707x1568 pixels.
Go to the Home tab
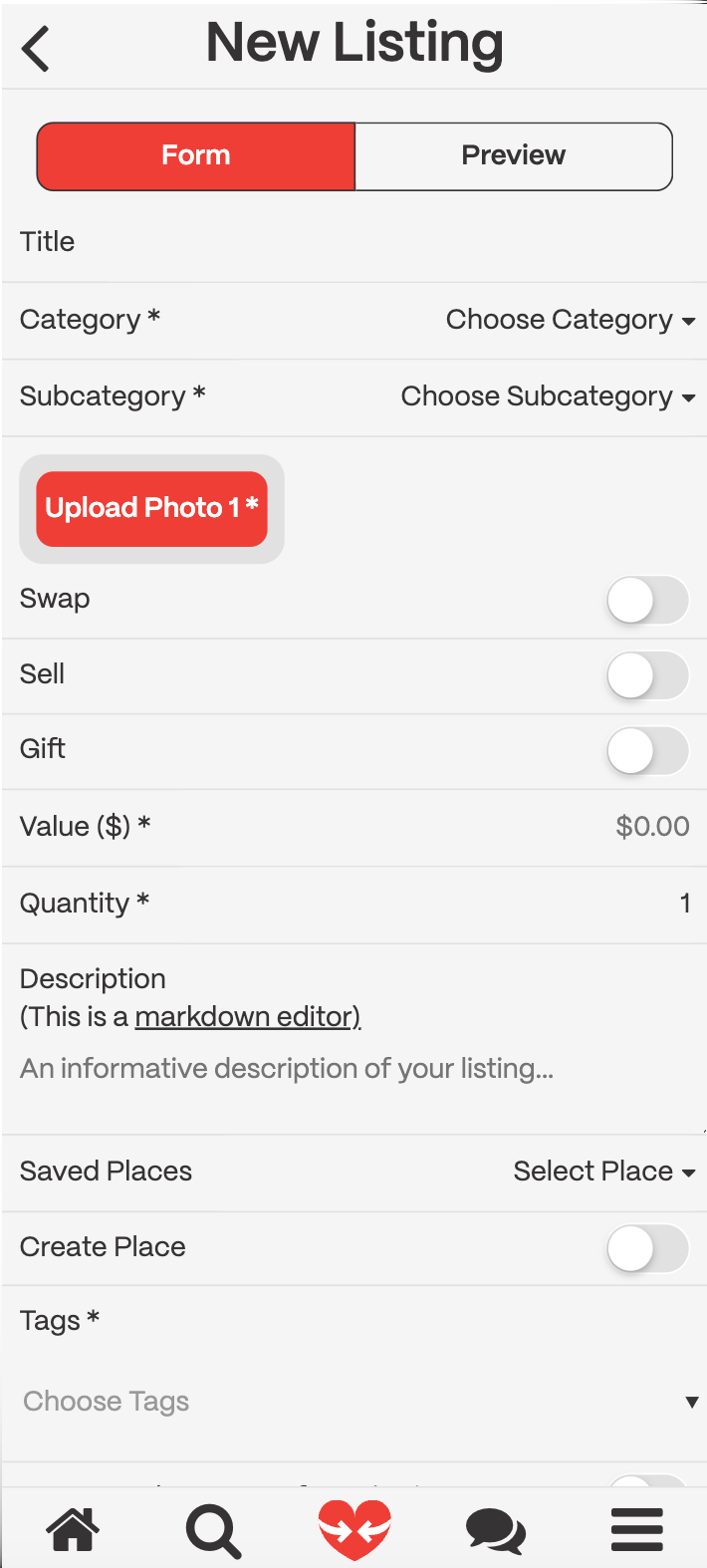click(73, 1529)
